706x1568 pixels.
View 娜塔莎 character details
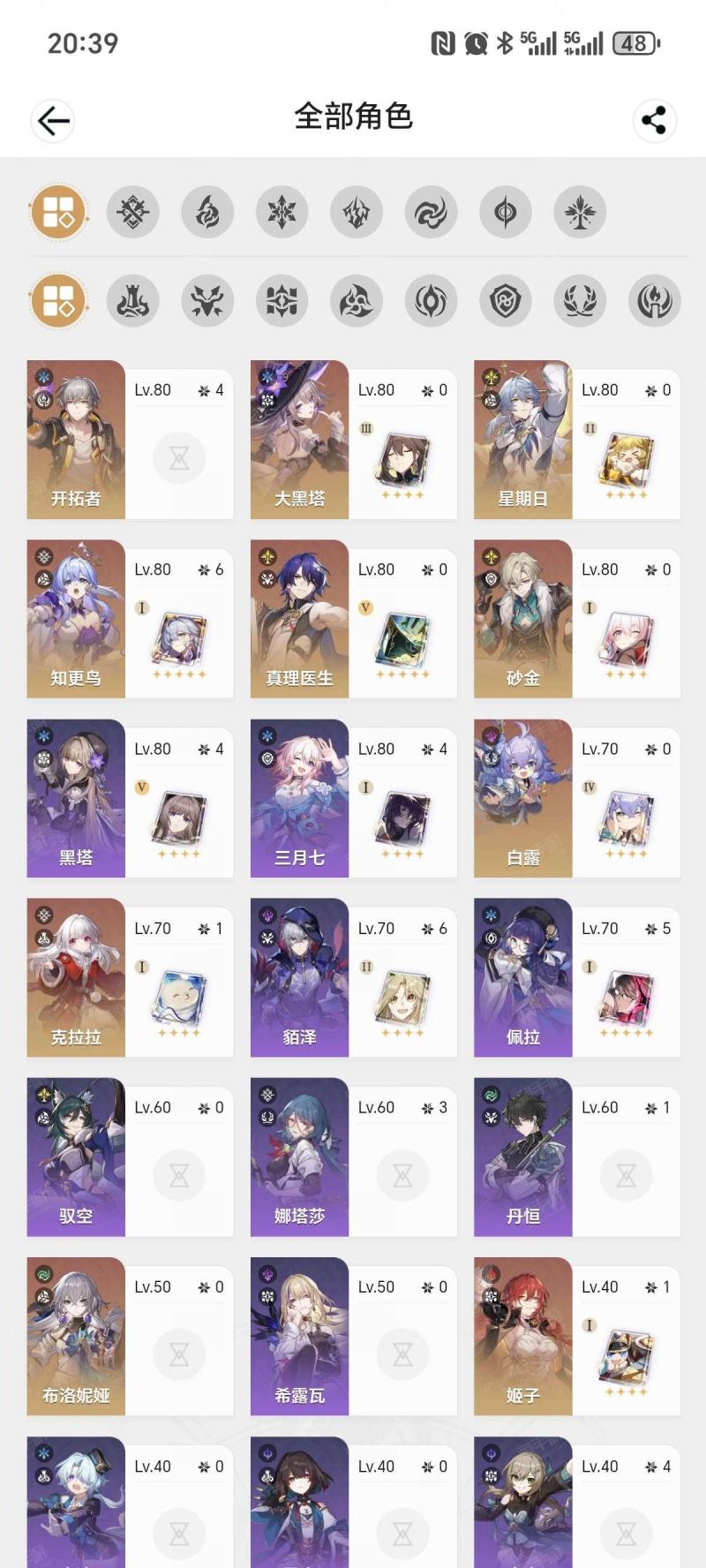coord(353,1157)
